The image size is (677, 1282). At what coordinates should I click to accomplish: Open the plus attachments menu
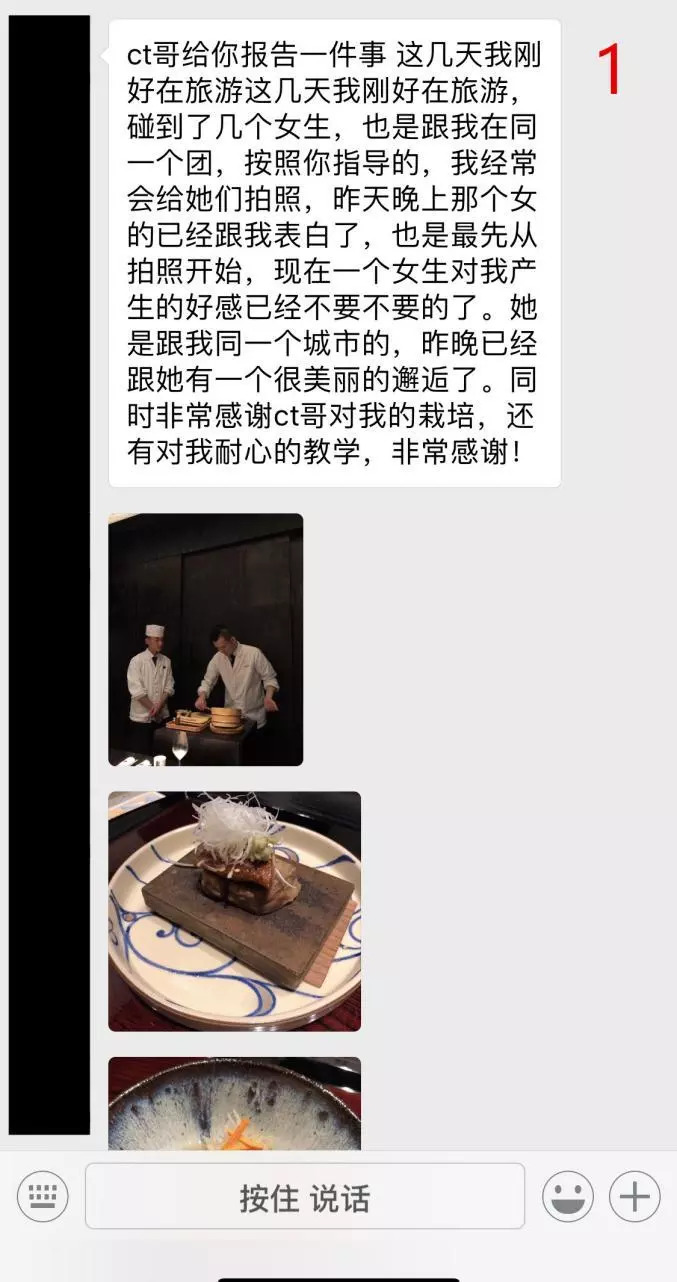coord(635,1196)
